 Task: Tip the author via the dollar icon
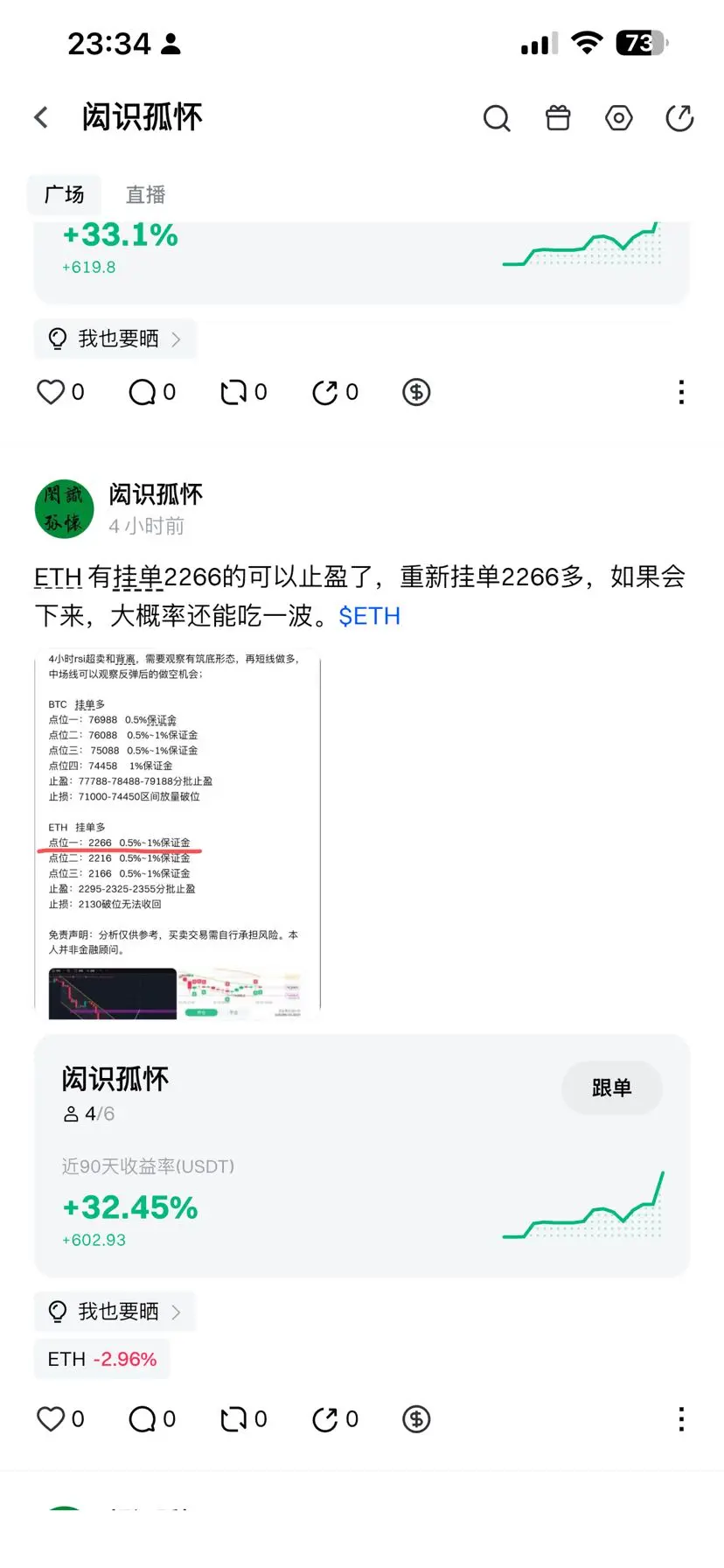click(x=416, y=1418)
